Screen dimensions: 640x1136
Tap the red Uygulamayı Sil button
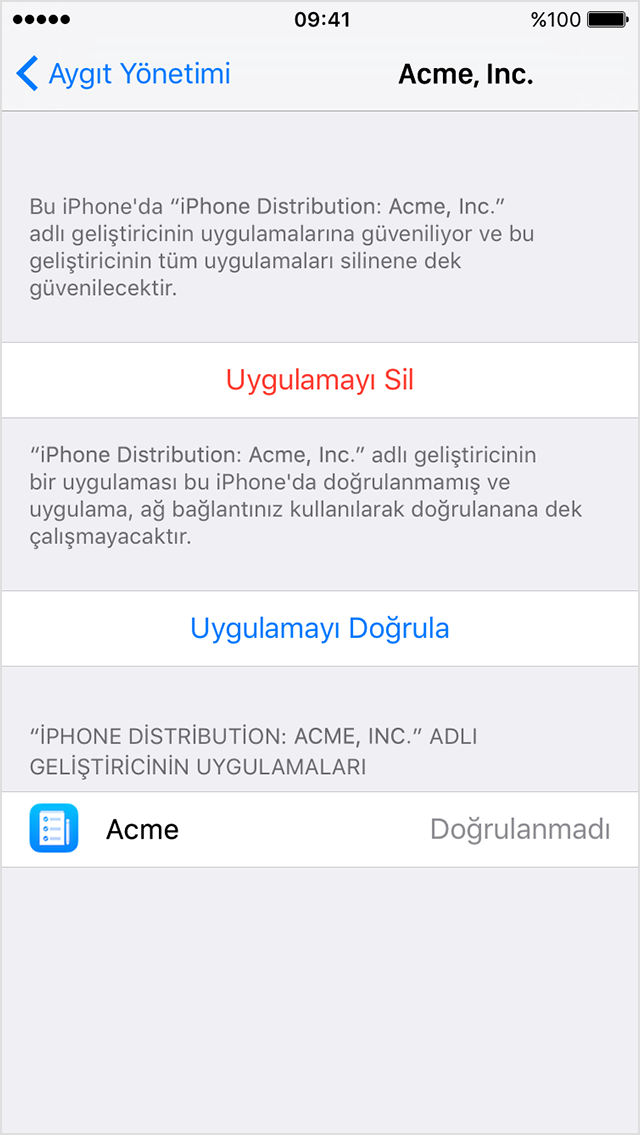pyautogui.click(x=320, y=380)
